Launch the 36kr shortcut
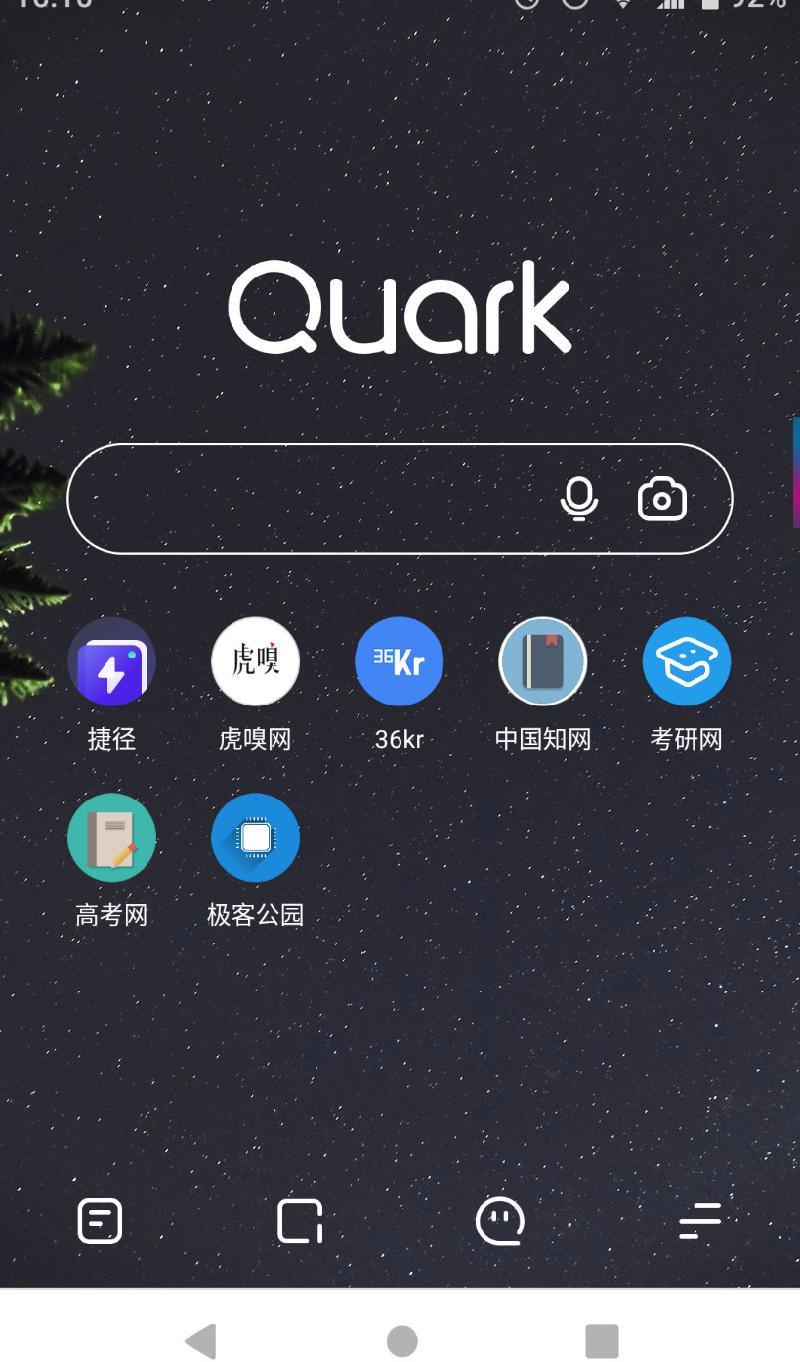Viewport: 800px width, 1362px height. (399, 662)
